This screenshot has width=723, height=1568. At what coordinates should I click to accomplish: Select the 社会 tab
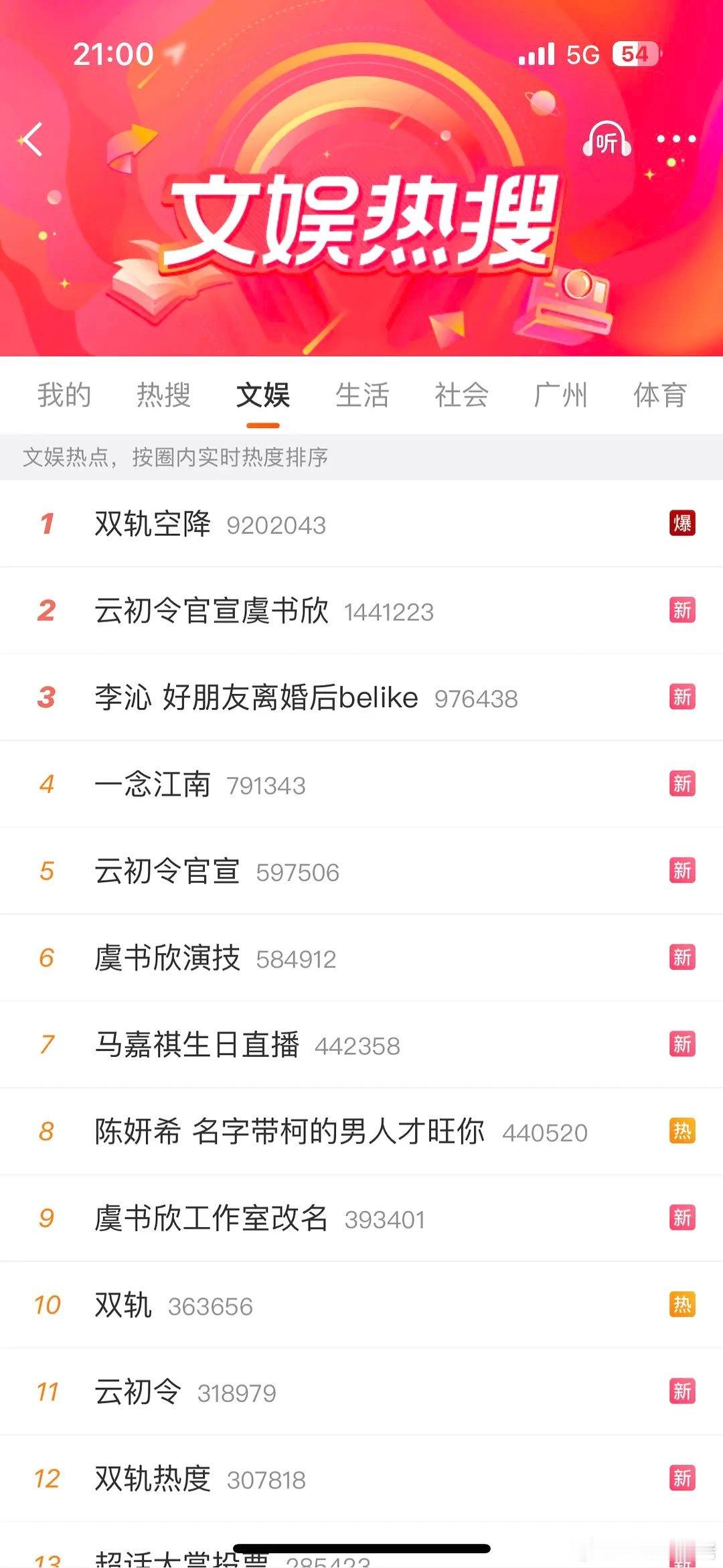[461, 396]
